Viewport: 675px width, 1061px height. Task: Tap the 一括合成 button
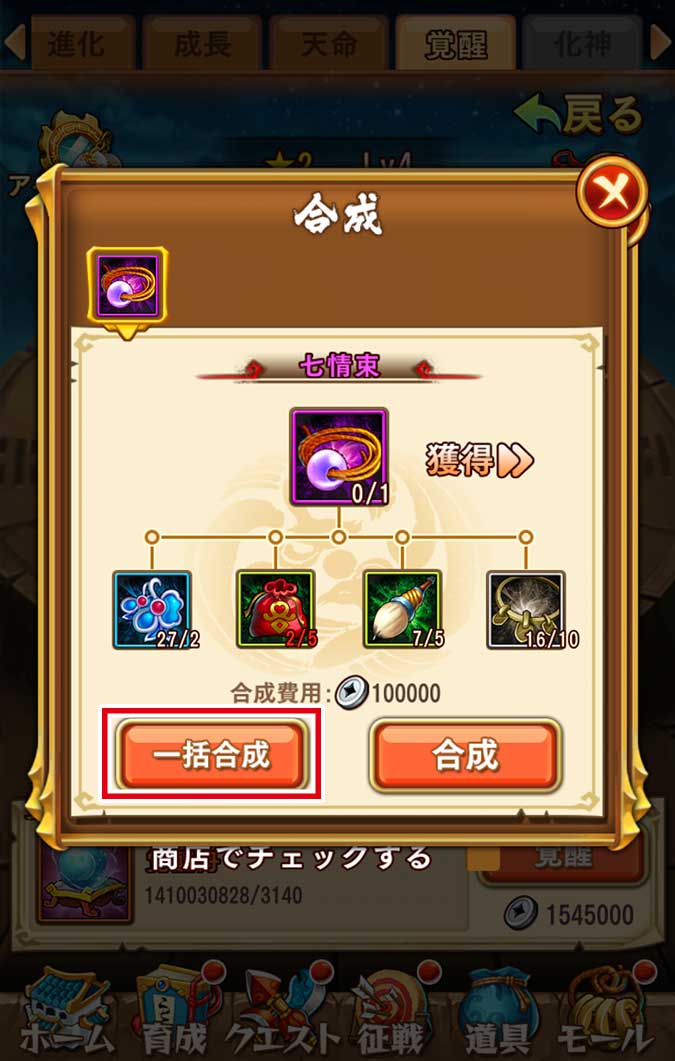point(211,755)
